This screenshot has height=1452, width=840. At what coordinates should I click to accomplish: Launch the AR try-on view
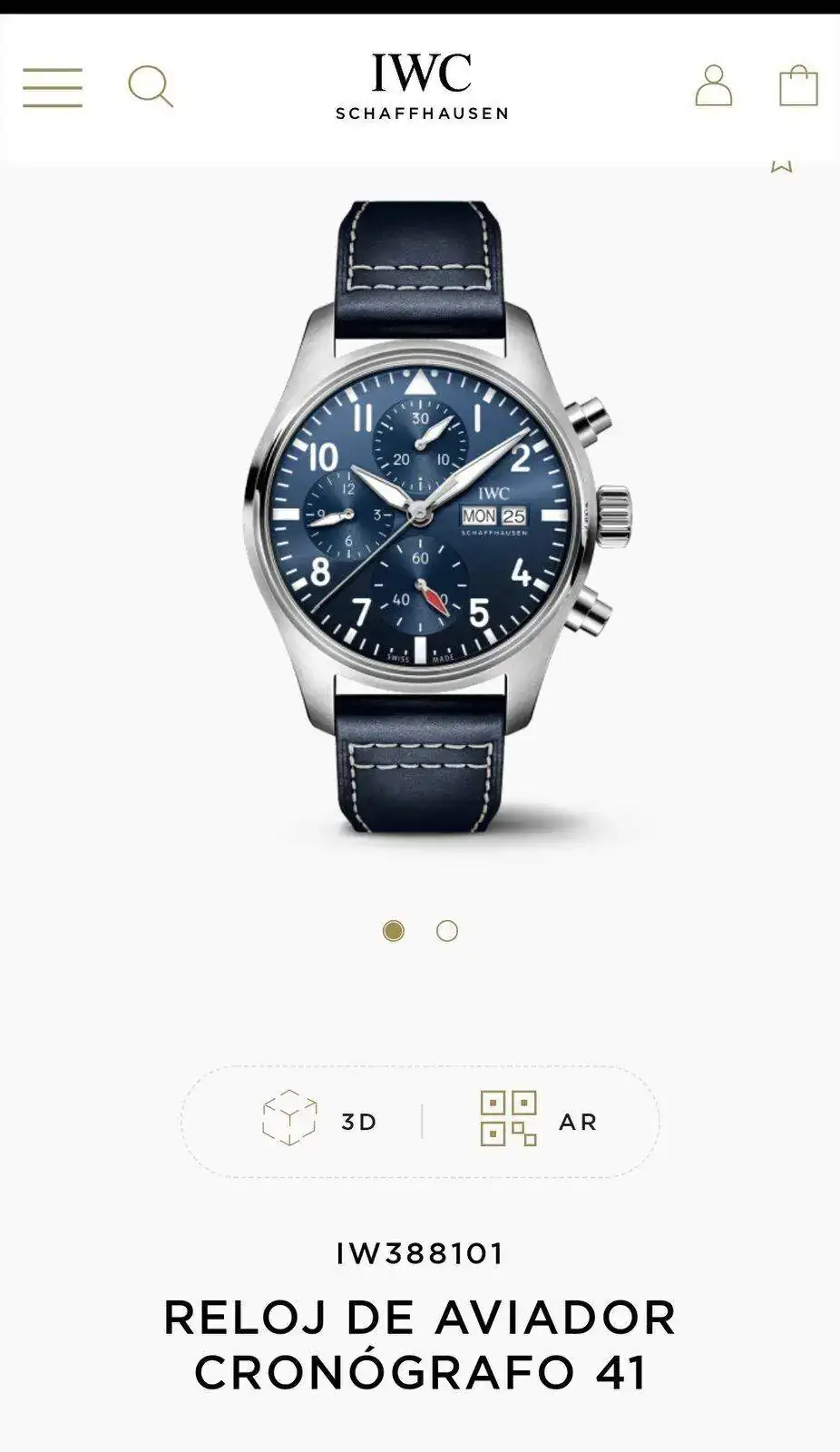pyautogui.click(x=539, y=1122)
